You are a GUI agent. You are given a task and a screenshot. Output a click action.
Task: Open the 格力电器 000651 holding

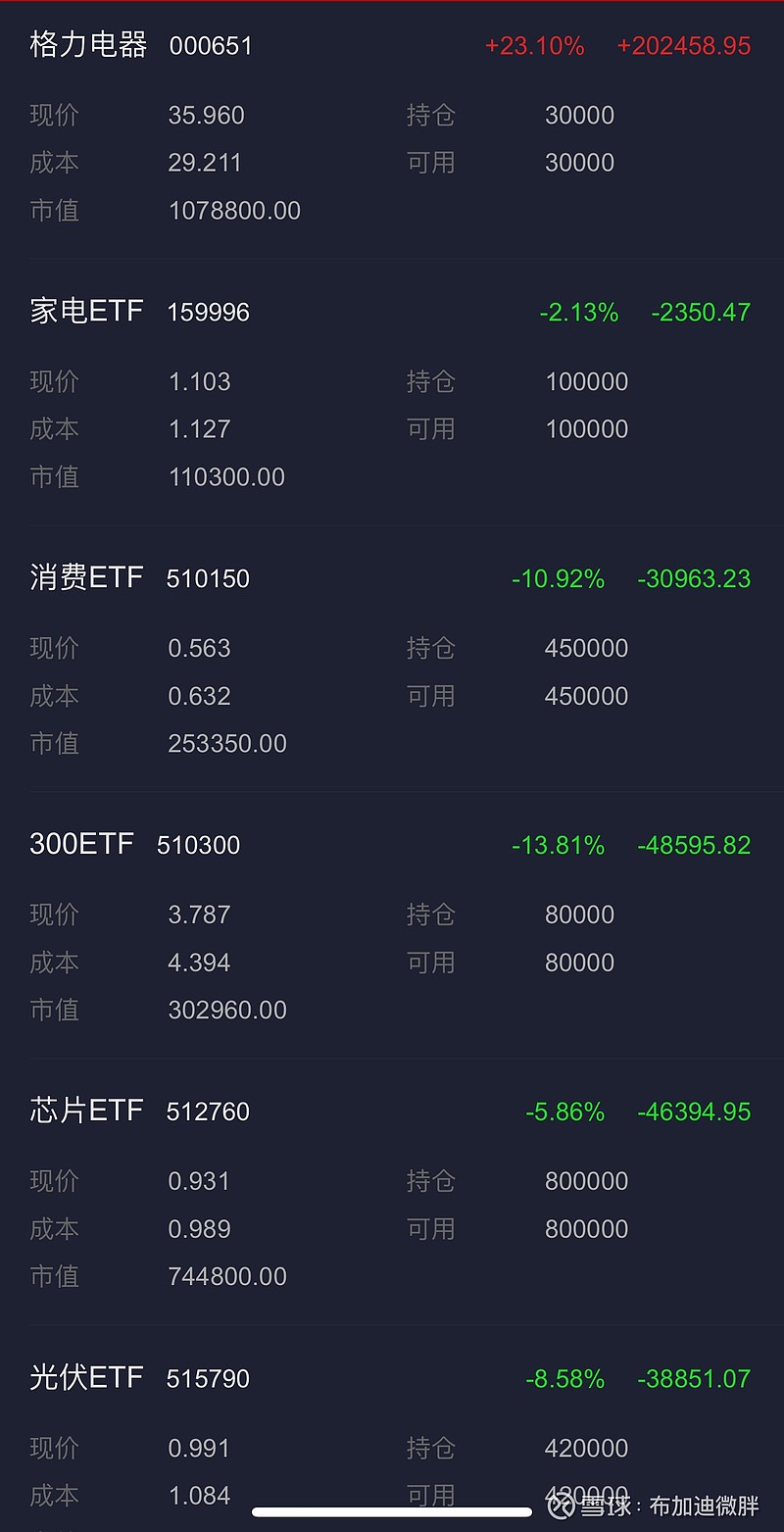coord(392,129)
